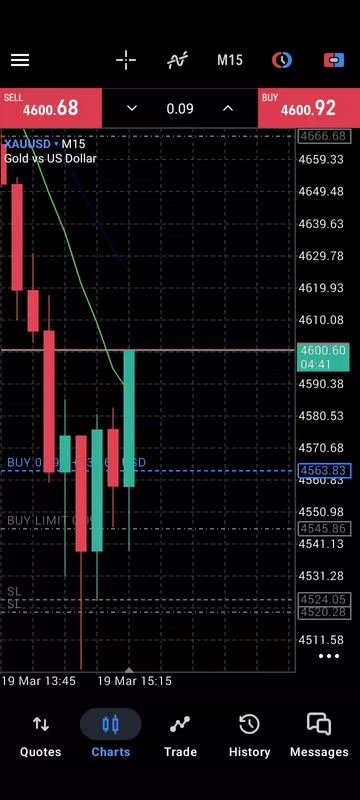Switch to the Charts tab
The height and width of the screenshot is (800, 360).
point(111,736)
